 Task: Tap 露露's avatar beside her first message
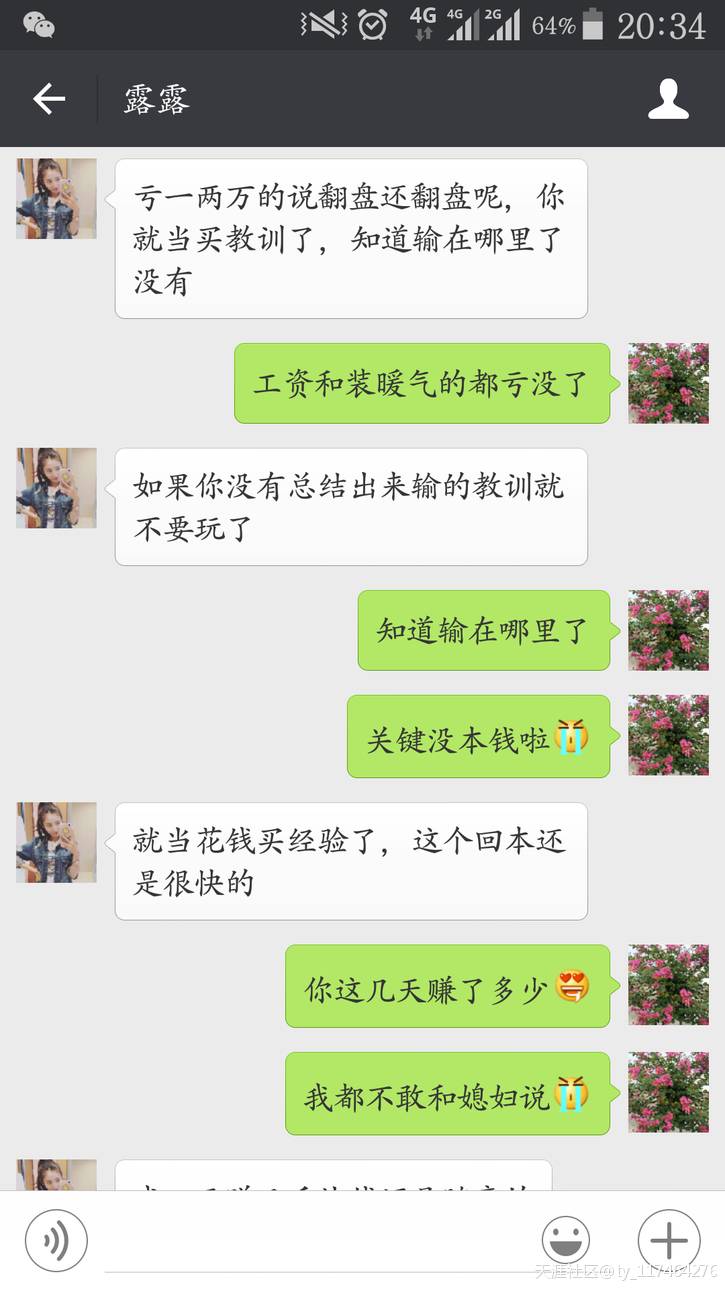55,198
